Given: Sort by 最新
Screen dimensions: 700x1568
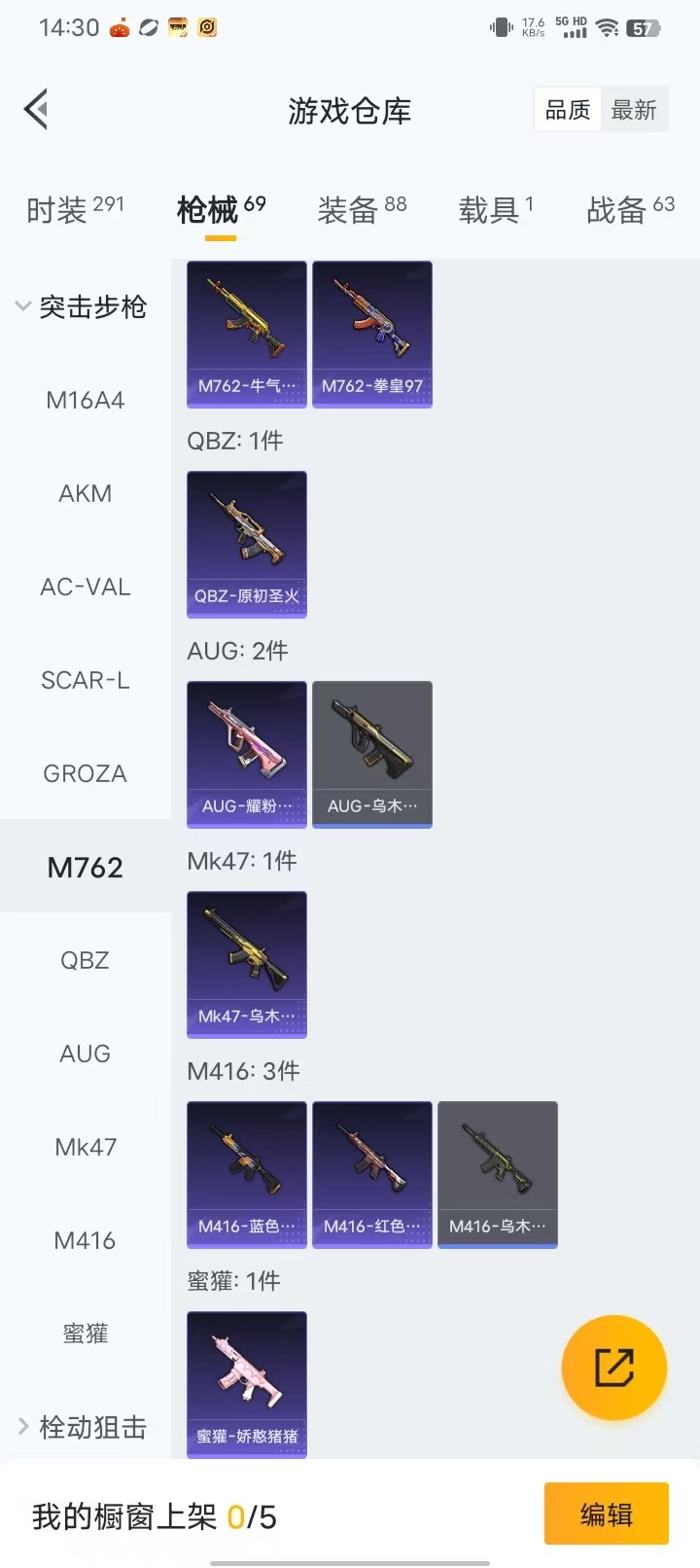Looking at the screenshot, I should (634, 110).
